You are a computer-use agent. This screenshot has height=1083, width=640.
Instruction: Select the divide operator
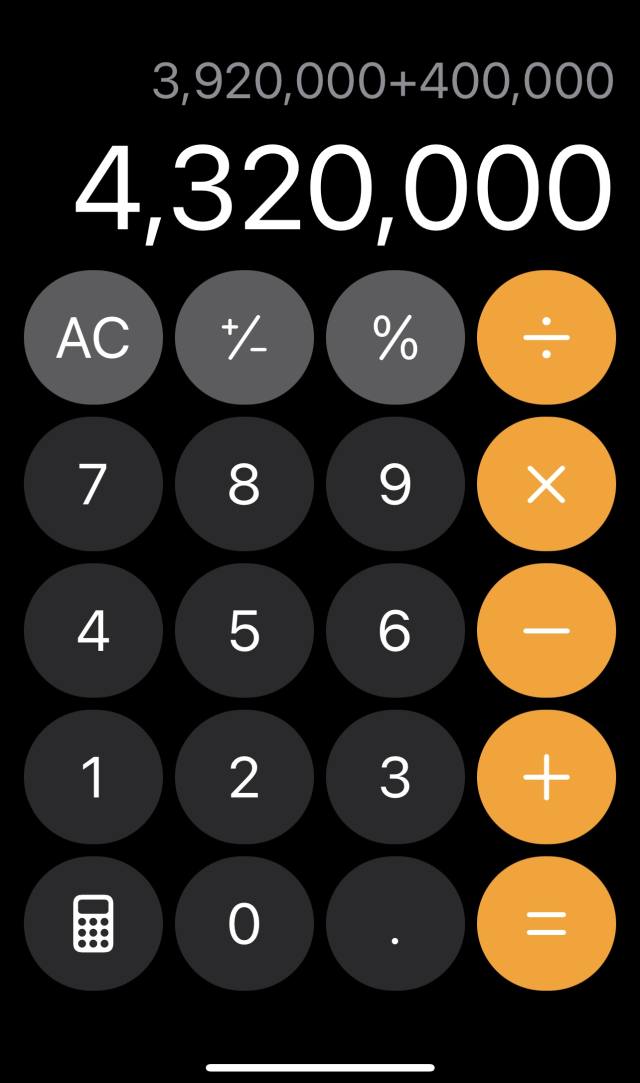pos(546,339)
